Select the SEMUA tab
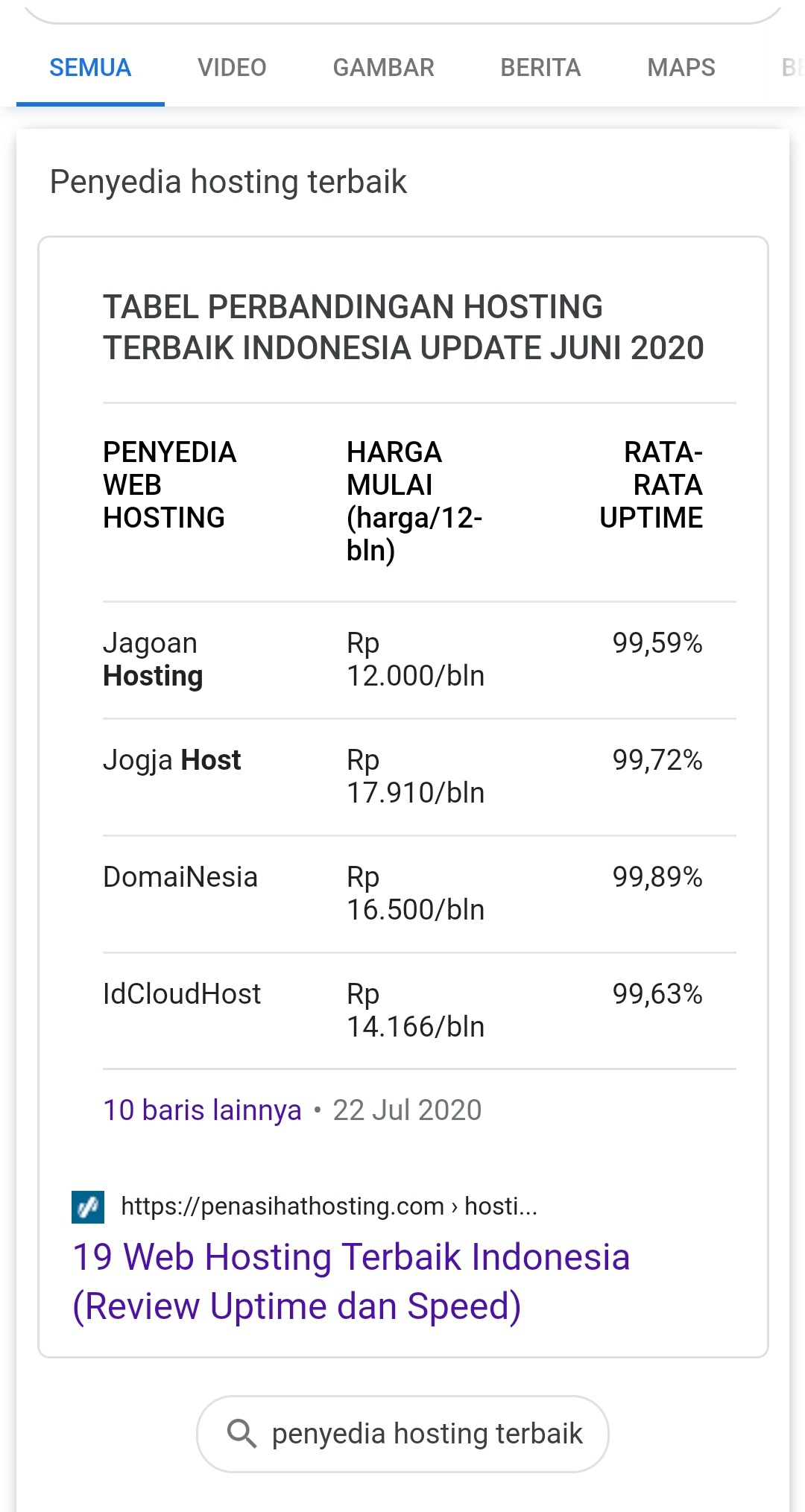805x1512 pixels. coord(89,67)
